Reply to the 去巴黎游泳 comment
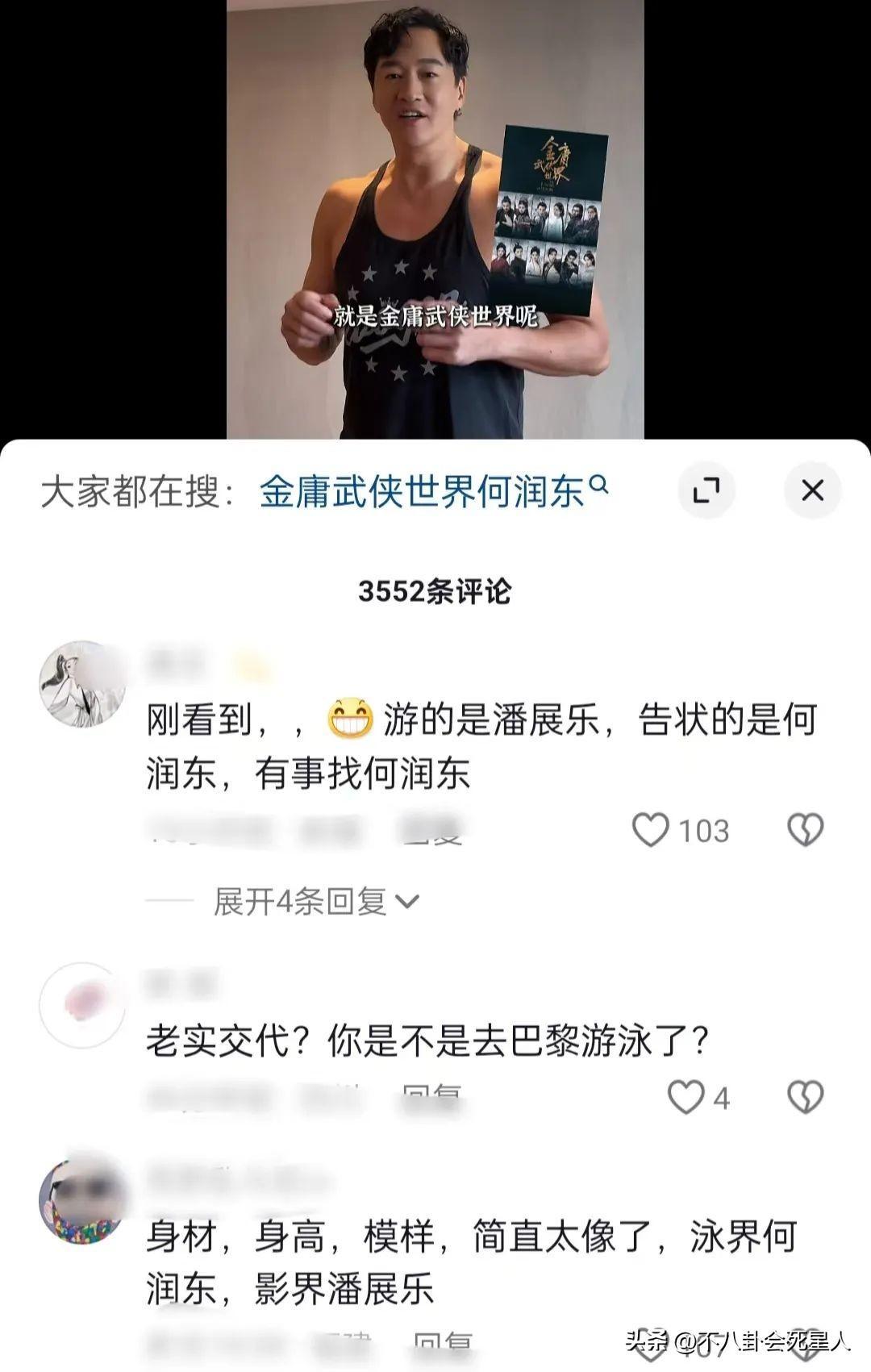871x1372 pixels. (431, 1097)
